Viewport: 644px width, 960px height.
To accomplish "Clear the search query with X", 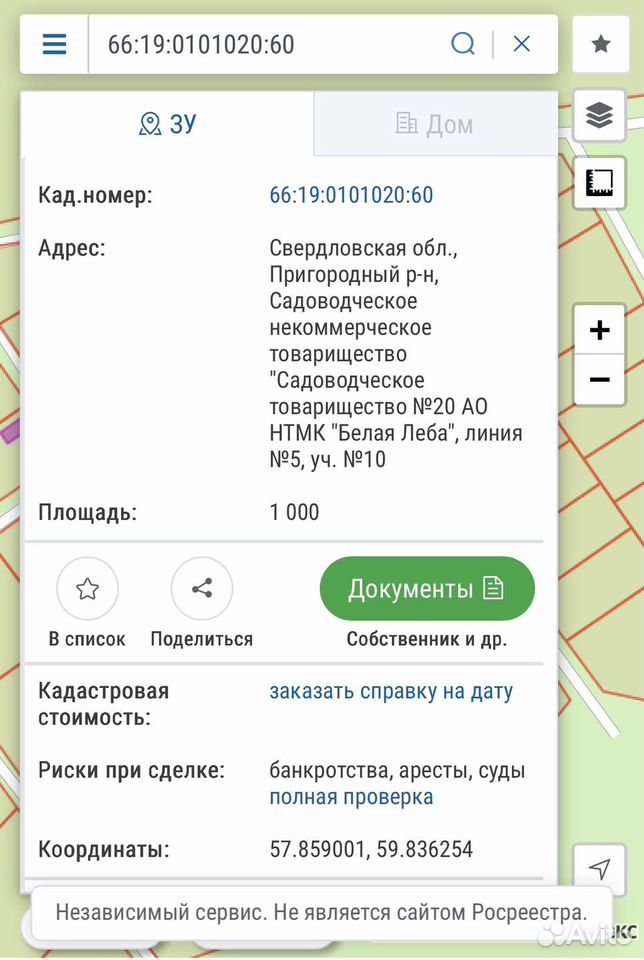I will tap(522, 44).
